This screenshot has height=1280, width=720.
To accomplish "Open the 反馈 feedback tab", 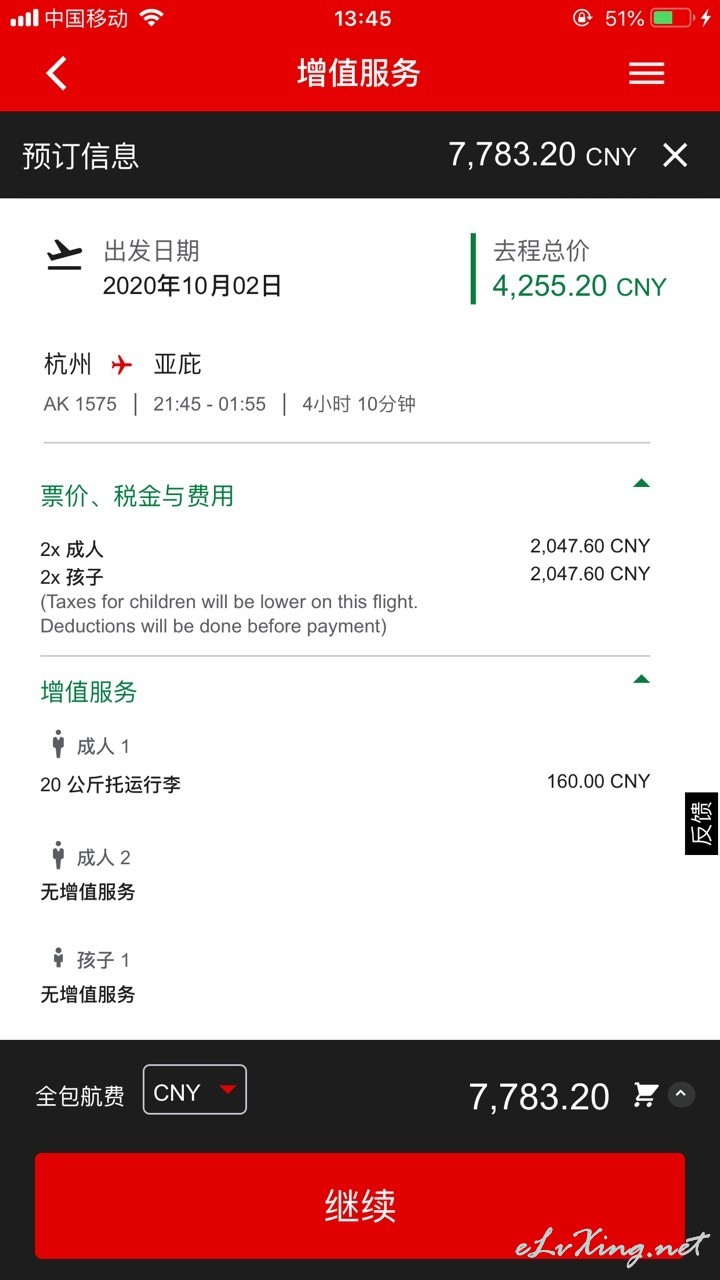I will [x=702, y=823].
